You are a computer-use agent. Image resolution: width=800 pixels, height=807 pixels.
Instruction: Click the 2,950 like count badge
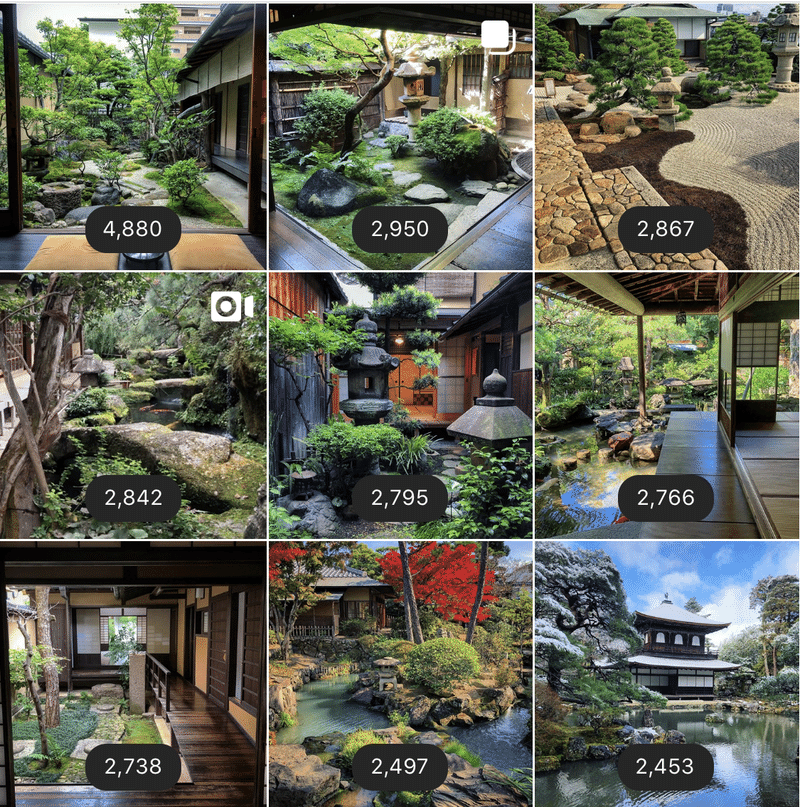400,230
